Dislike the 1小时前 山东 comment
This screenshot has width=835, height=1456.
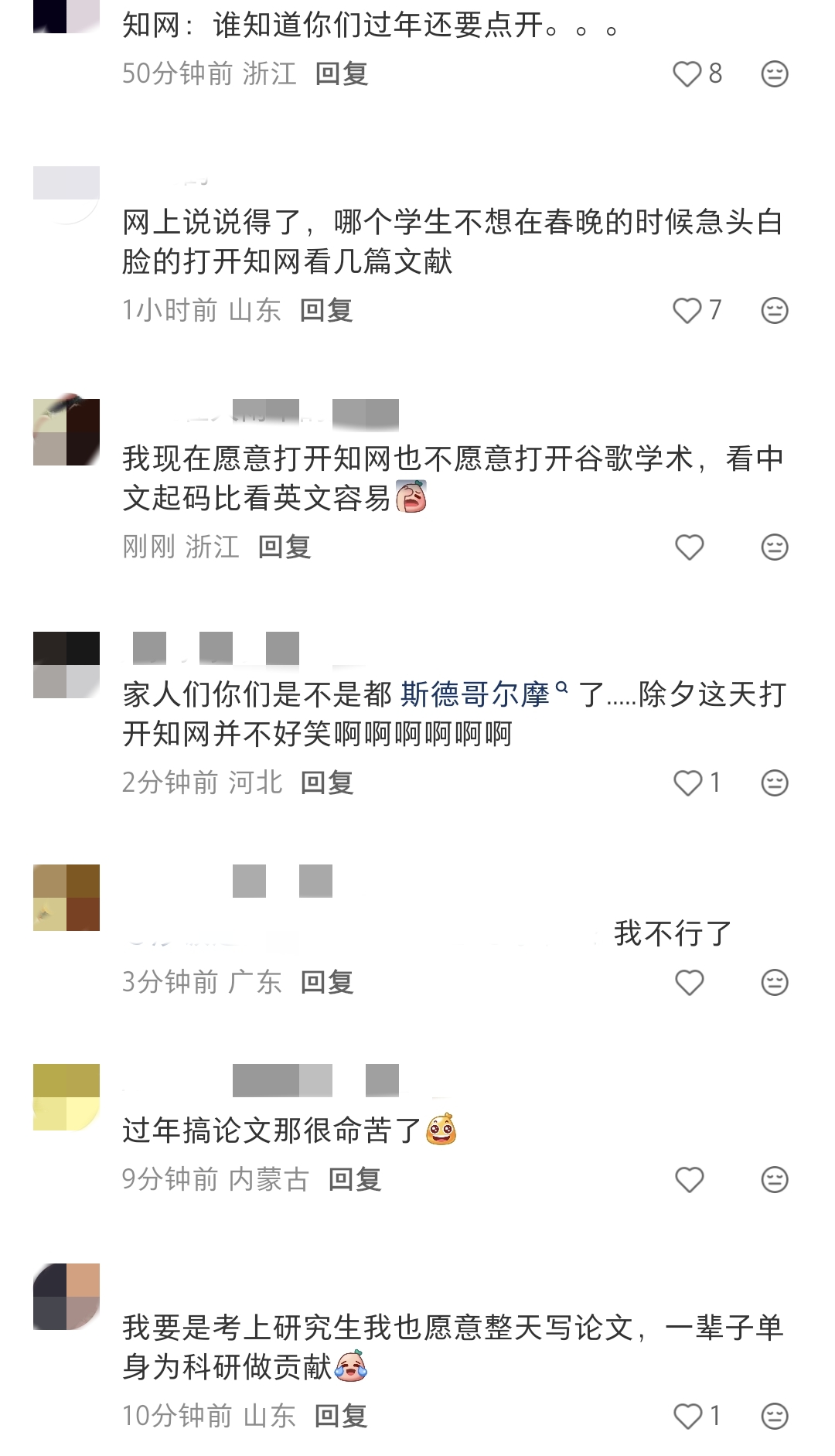pos(774,311)
